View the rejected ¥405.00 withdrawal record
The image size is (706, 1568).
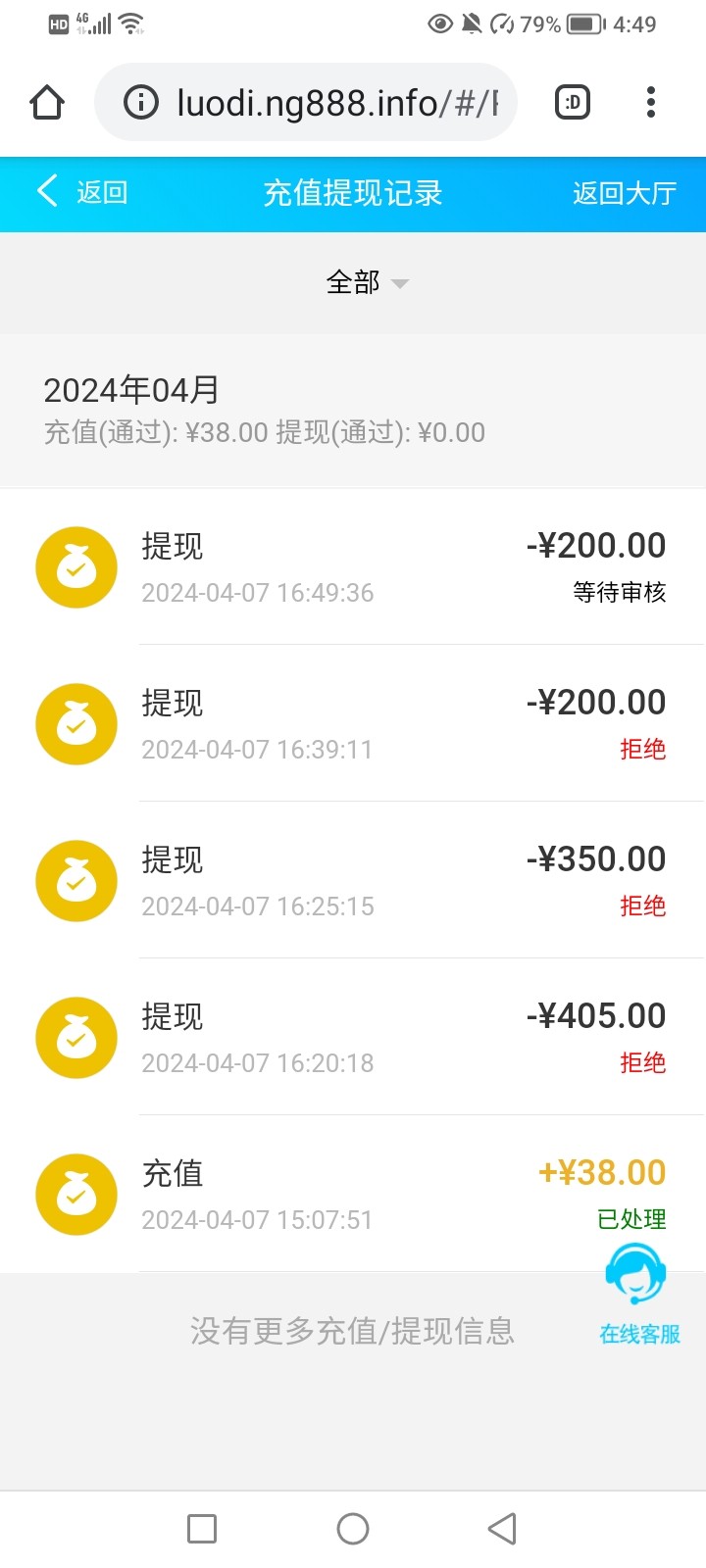(x=353, y=1038)
